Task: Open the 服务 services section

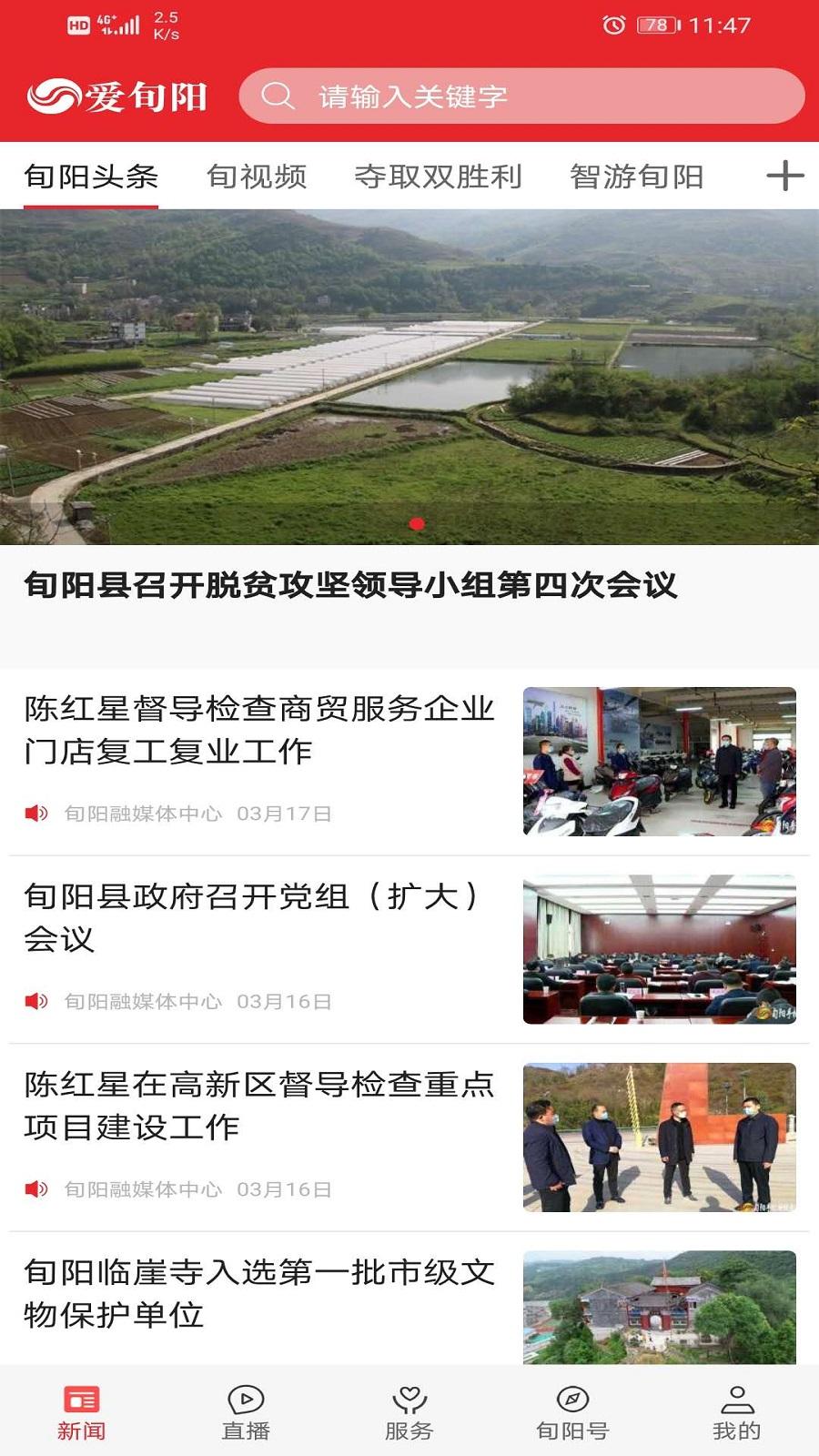Action: 409,1406
